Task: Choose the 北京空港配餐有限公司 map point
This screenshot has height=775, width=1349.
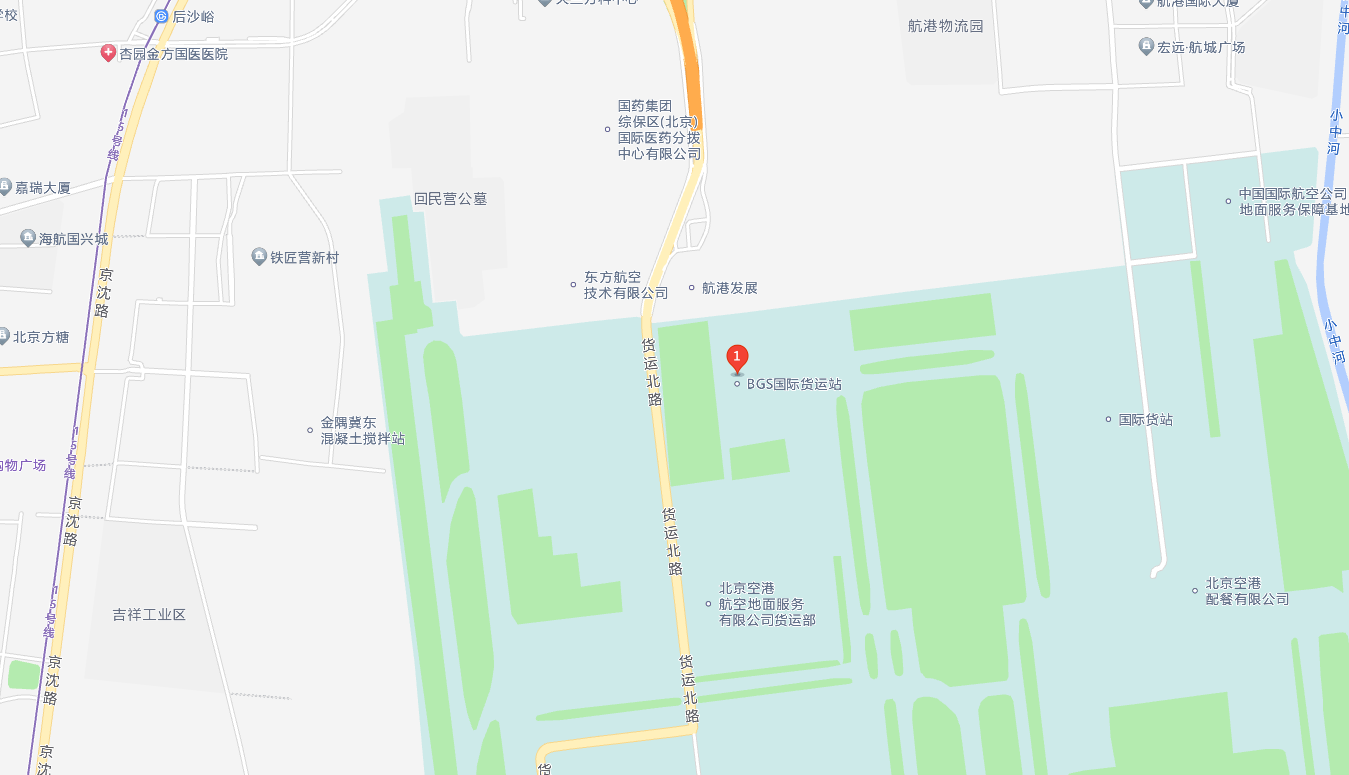Action: (x=1195, y=590)
